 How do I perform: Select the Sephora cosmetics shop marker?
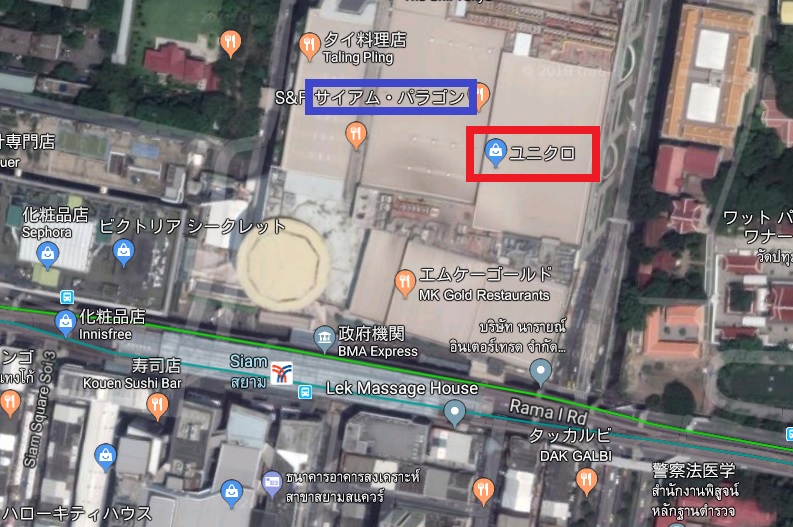coord(47,255)
